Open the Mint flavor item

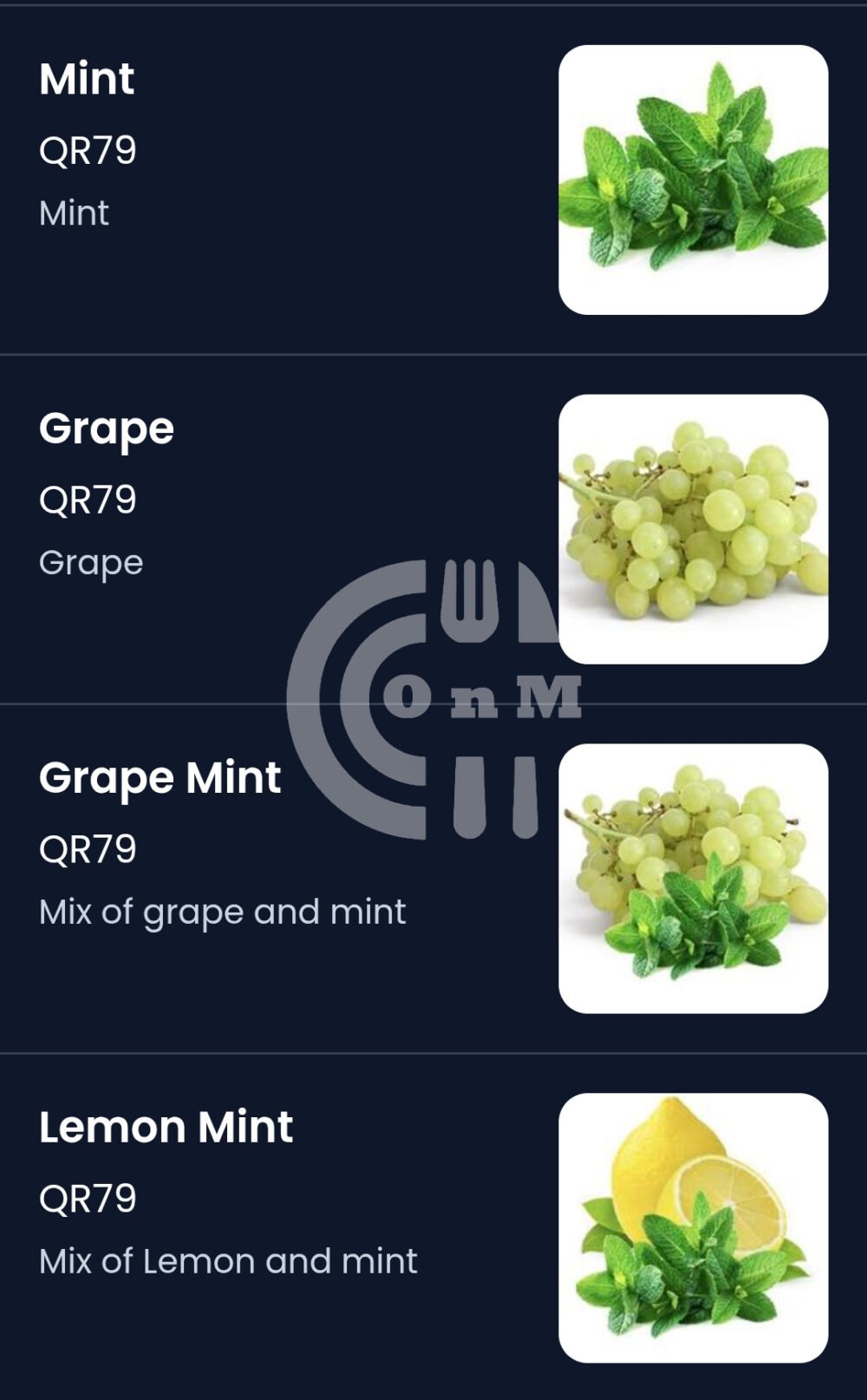click(x=87, y=80)
